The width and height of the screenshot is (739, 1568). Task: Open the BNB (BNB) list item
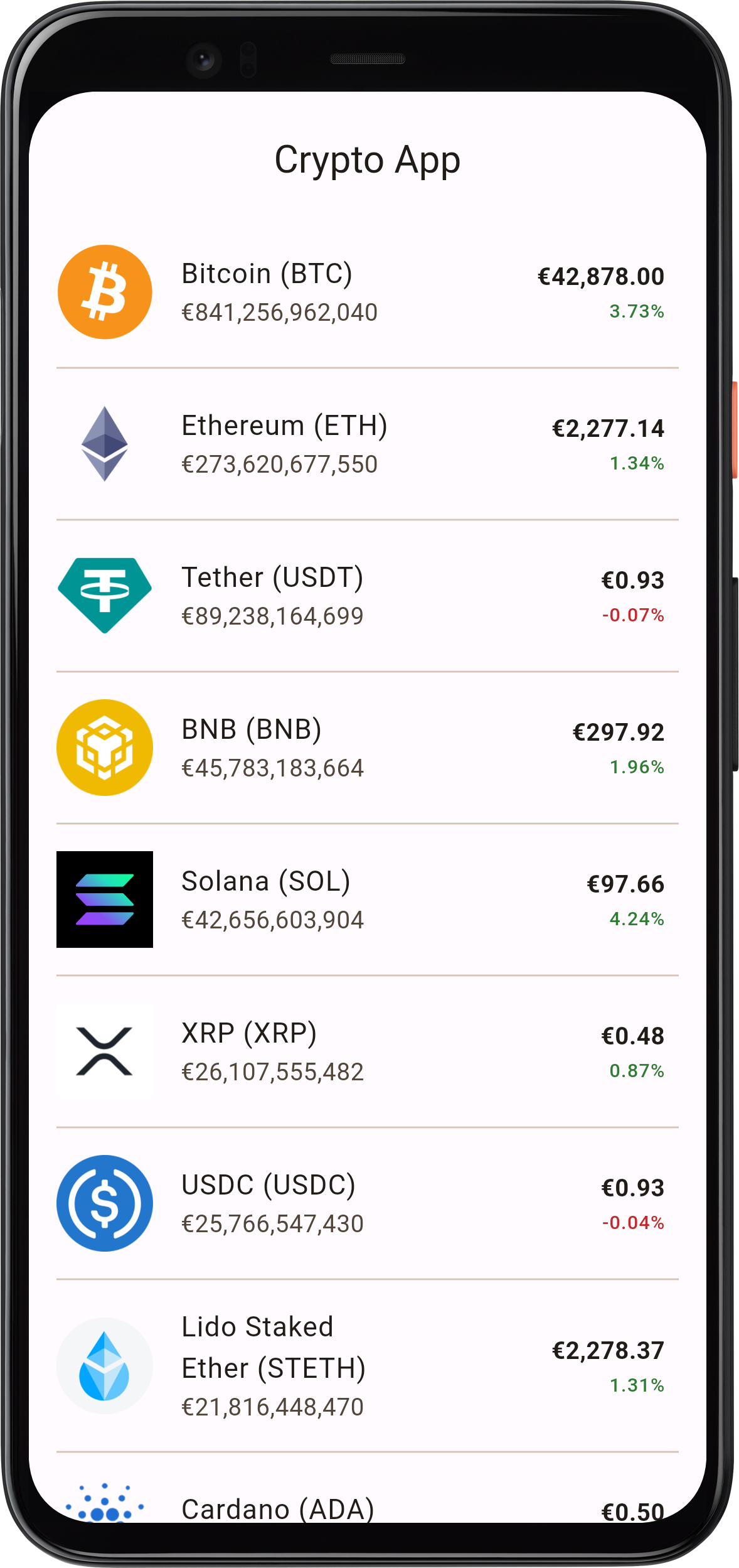click(368, 748)
